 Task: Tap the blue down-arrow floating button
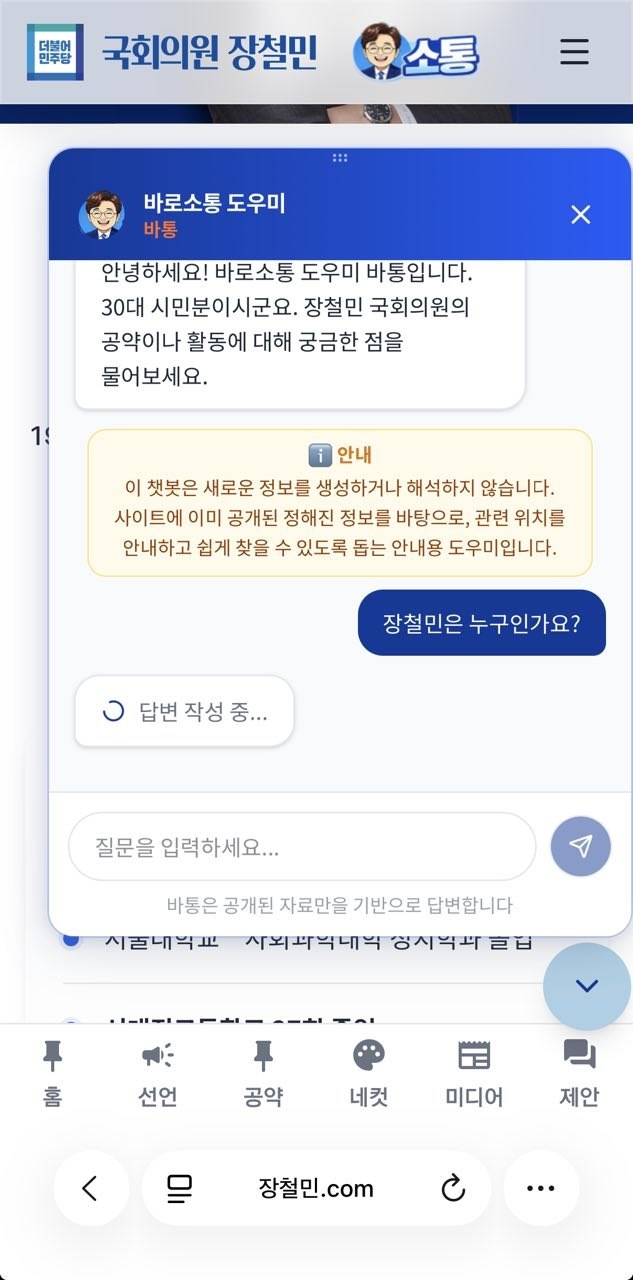(x=587, y=986)
